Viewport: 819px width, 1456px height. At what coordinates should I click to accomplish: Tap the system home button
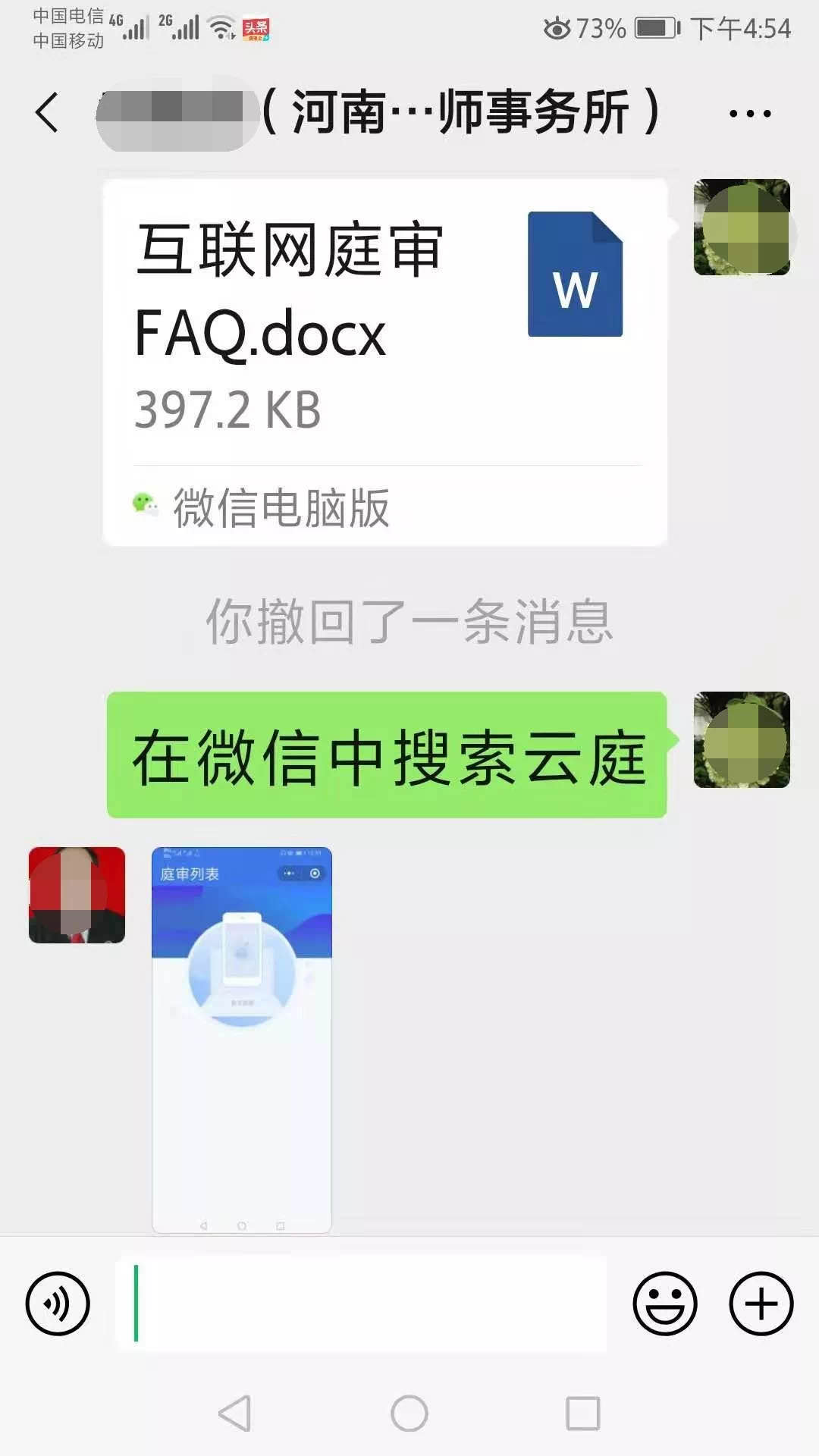pos(409,1414)
